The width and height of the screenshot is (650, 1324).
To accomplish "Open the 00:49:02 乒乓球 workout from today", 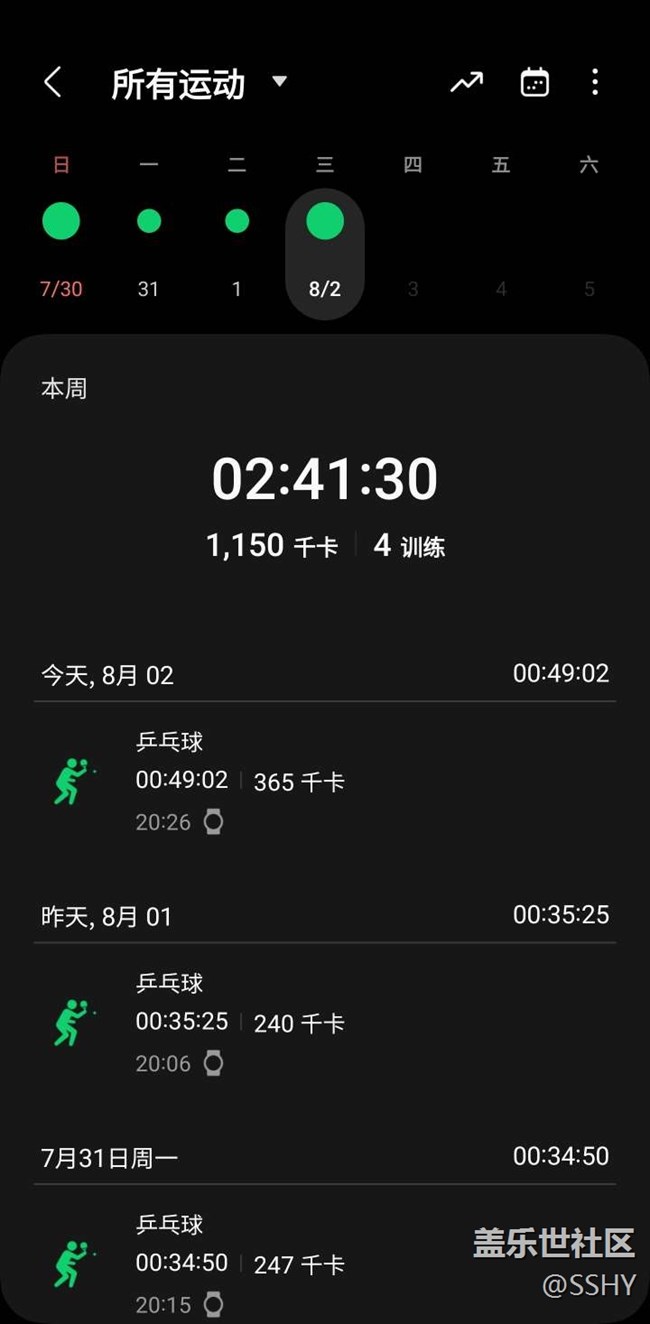I will (325, 781).
